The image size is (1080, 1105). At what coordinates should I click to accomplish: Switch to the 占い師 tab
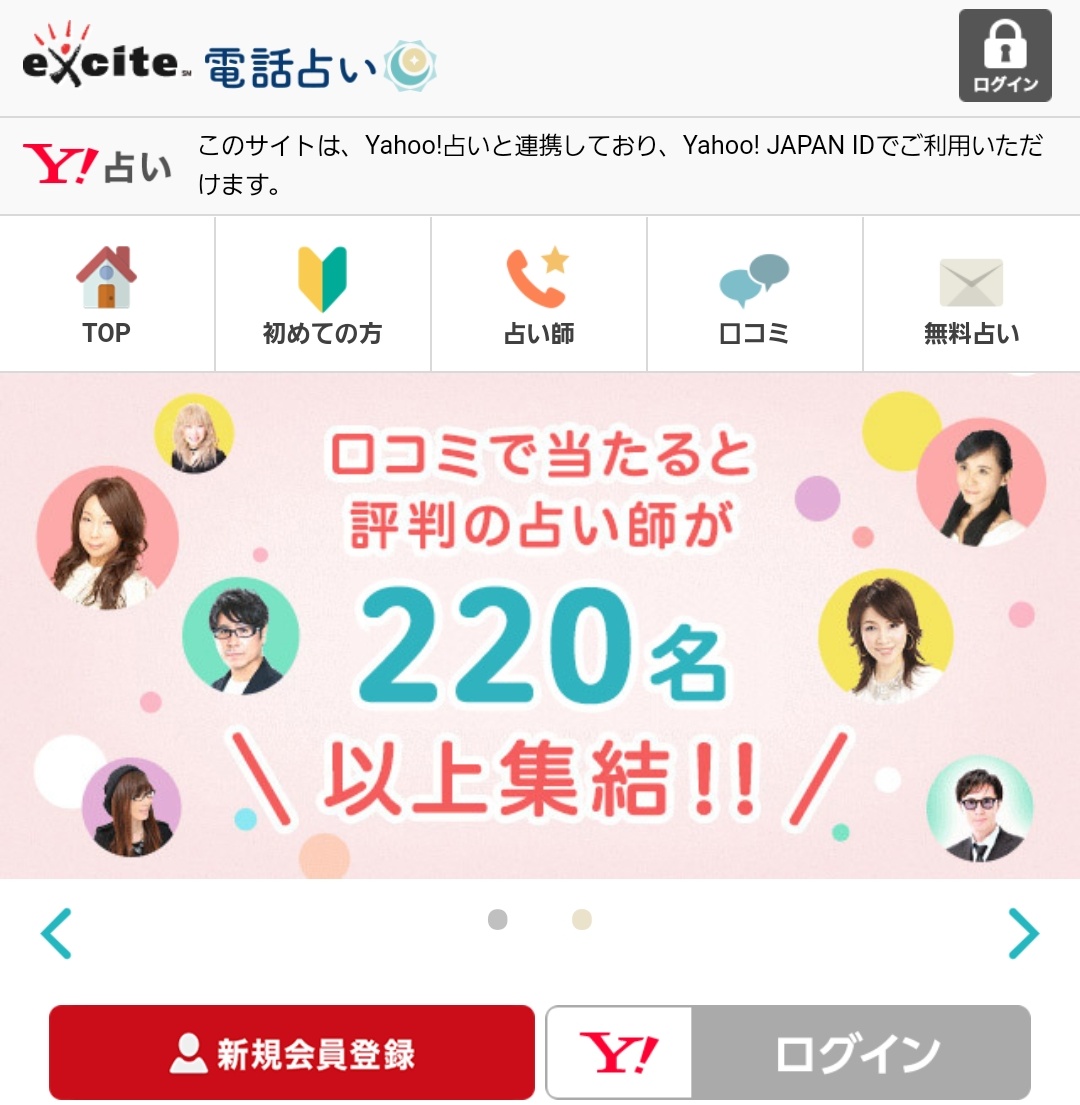(539, 295)
